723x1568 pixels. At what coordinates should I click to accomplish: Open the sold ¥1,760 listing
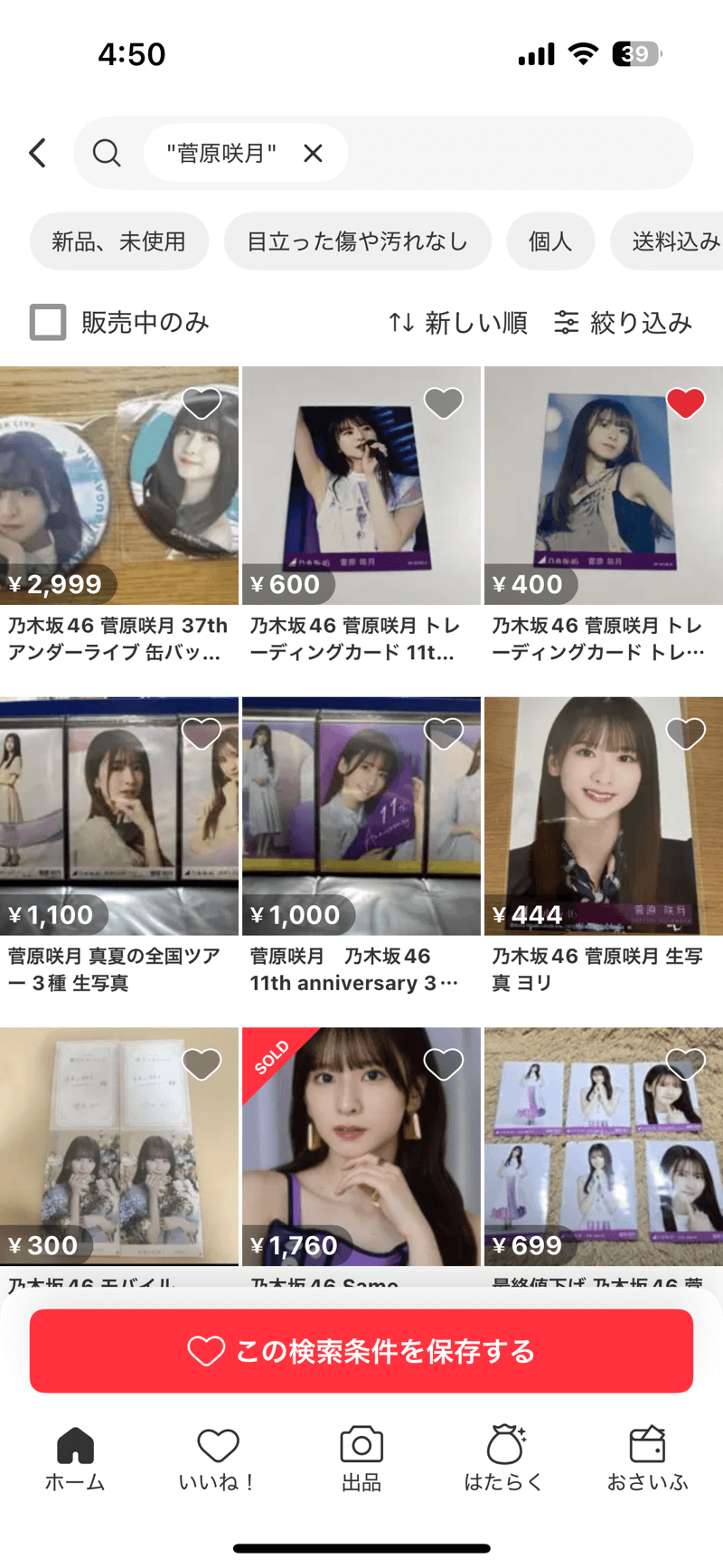tap(361, 1146)
